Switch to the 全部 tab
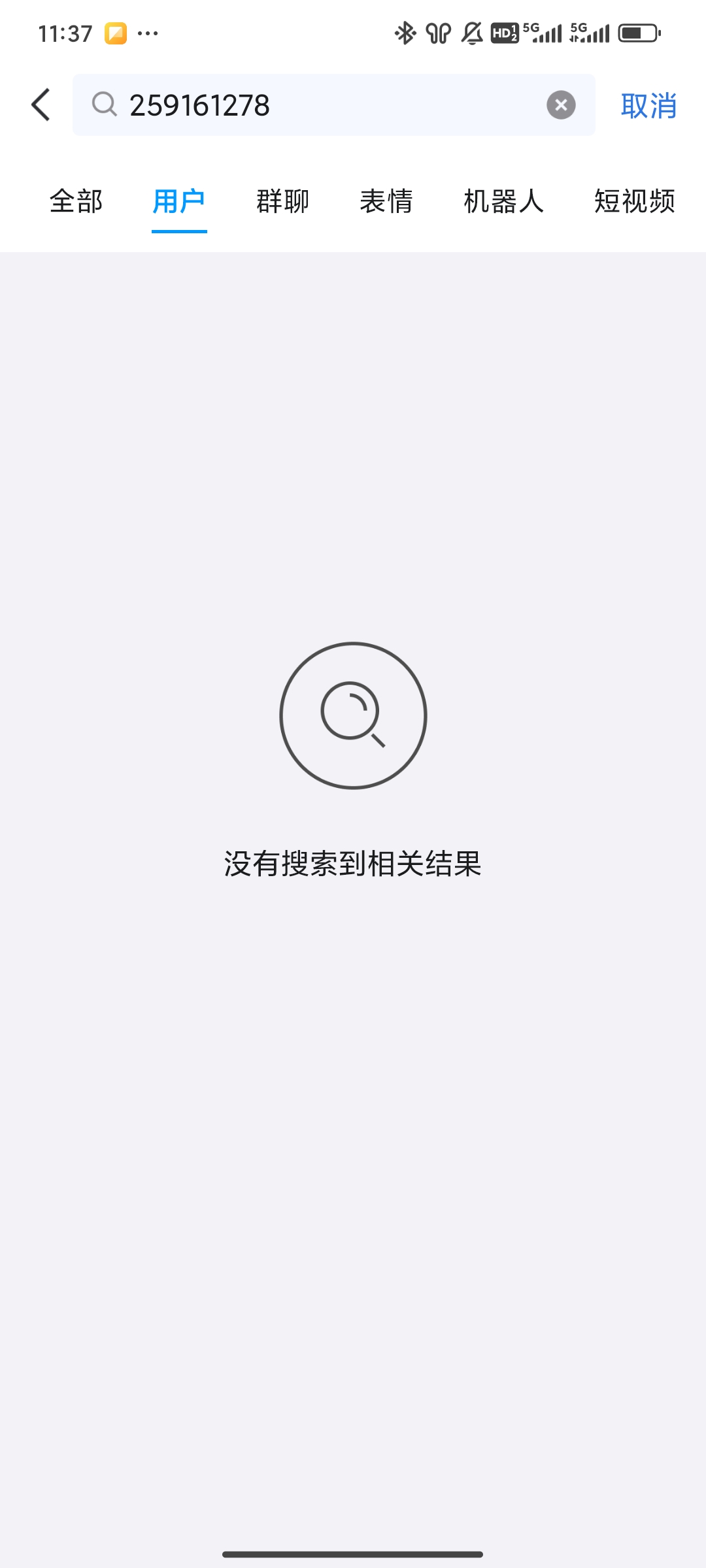Image resolution: width=706 pixels, height=1568 pixels. pyautogui.click(x=76, y=201)
